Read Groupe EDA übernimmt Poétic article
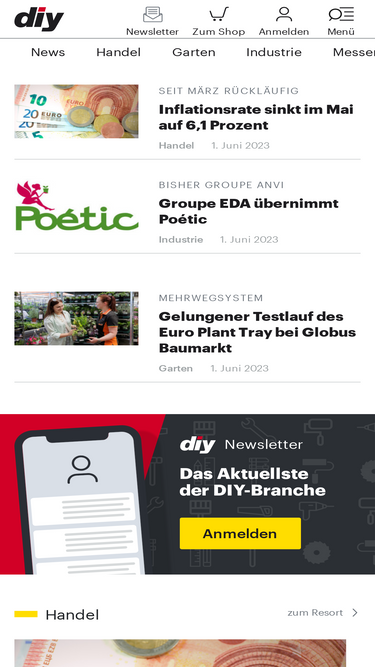The image size is (375, 667). (x=249, y=211)
